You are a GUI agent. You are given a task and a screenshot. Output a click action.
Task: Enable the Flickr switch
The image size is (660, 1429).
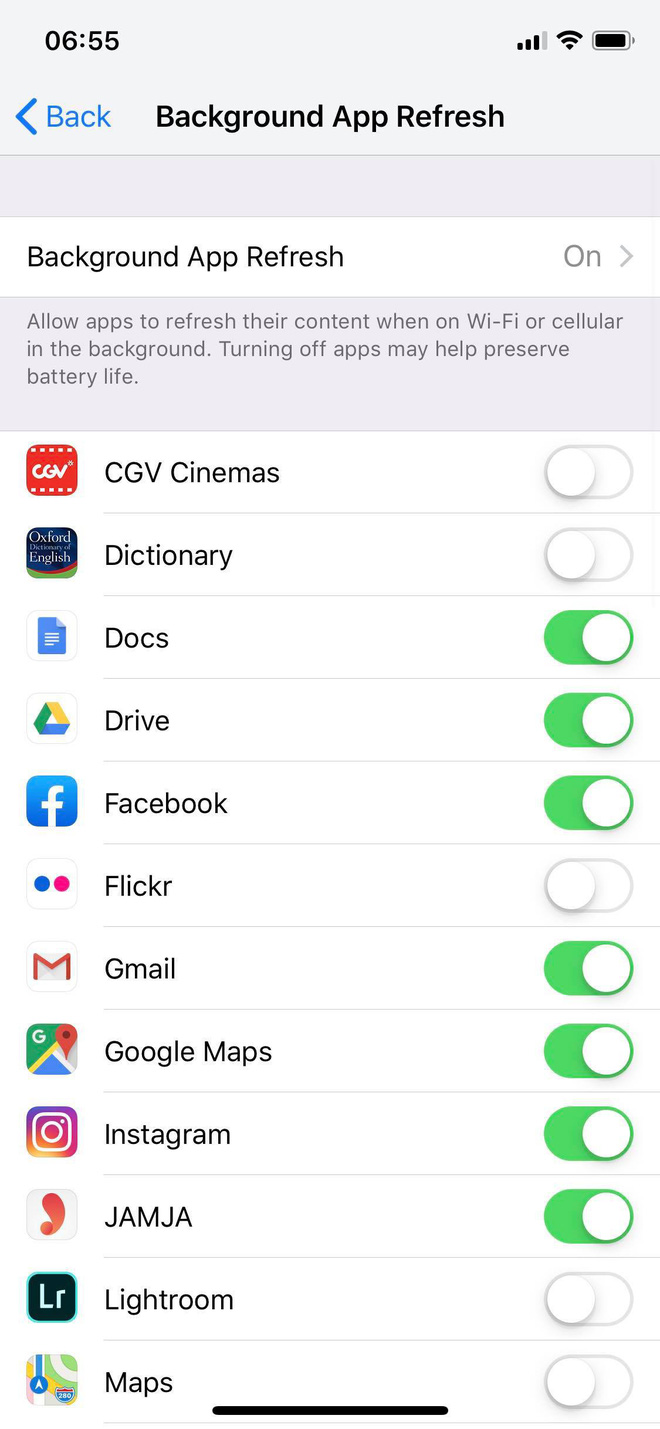(588, 886)
